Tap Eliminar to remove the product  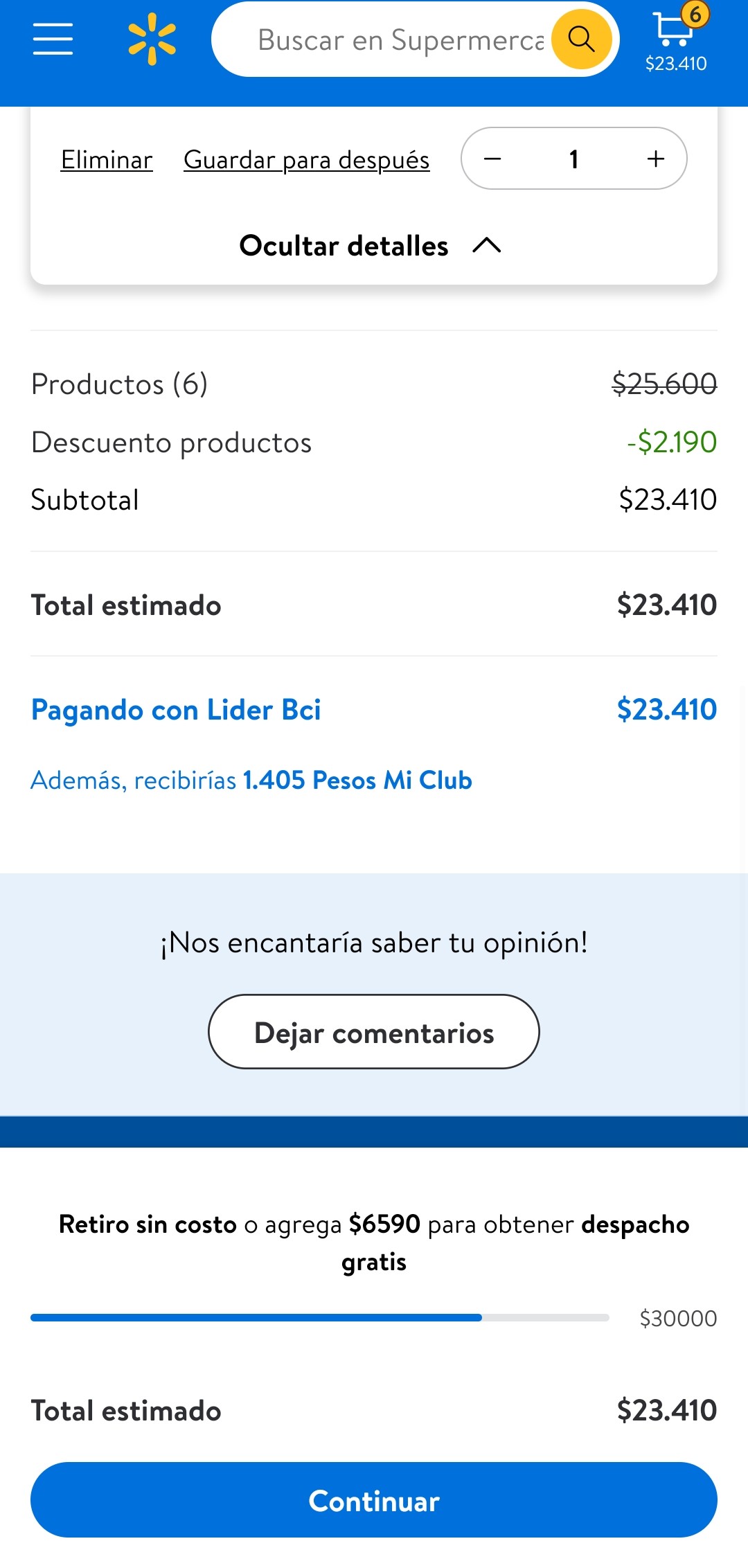tap(107, 160)
